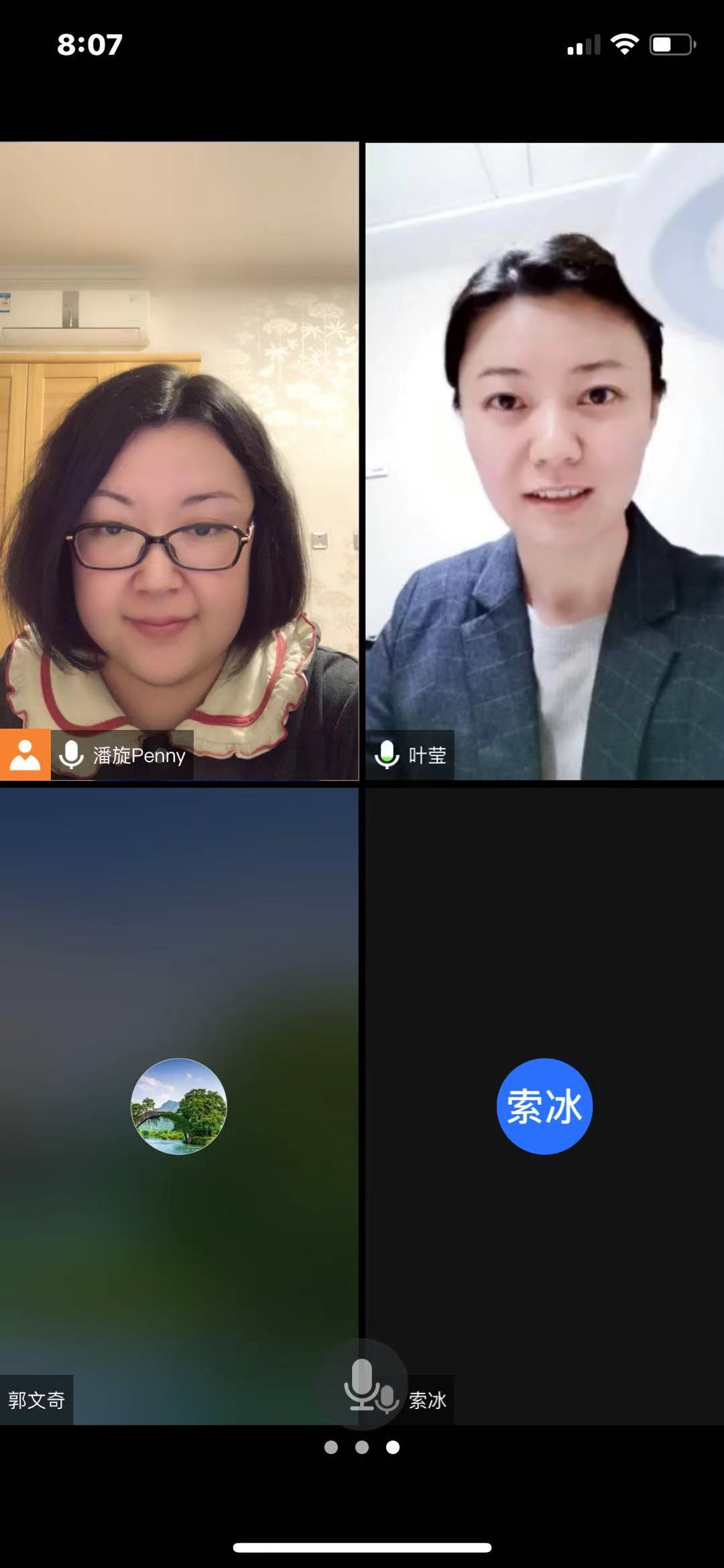
Task: Select 索冰's participant tile
Action: 544,1106
